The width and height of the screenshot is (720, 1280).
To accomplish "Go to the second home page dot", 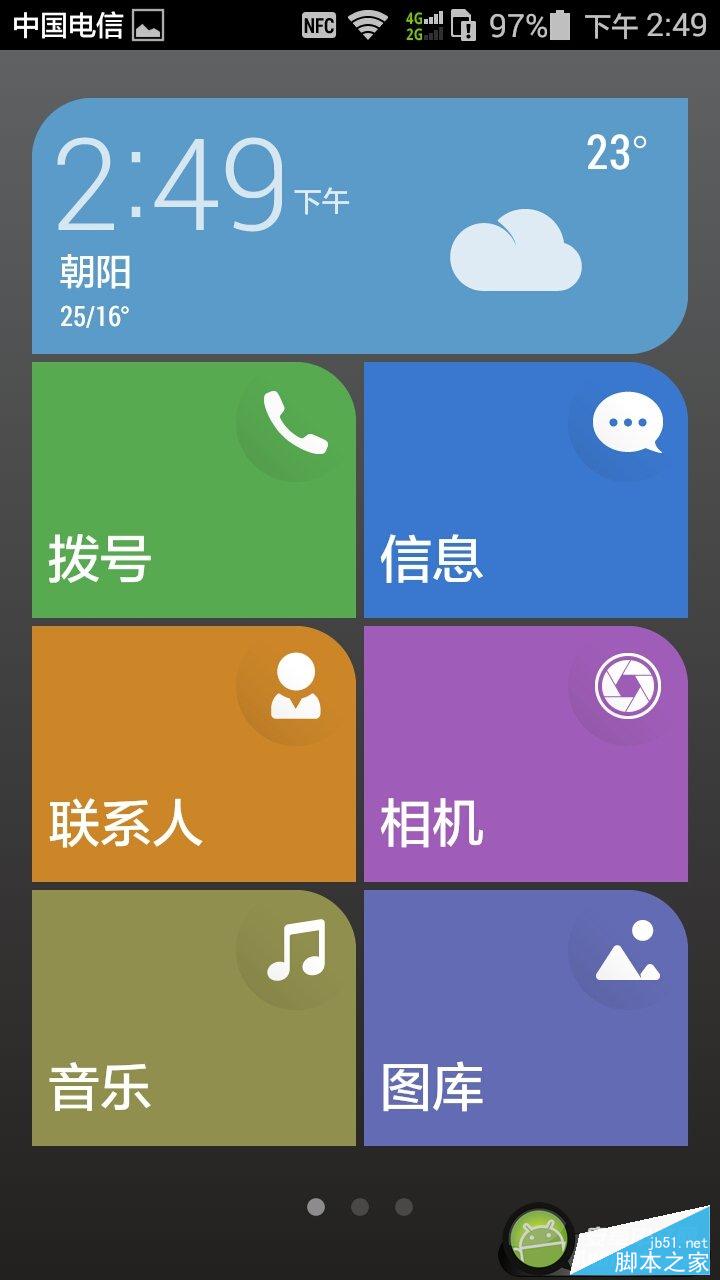I will click(x=360, y=1207).
